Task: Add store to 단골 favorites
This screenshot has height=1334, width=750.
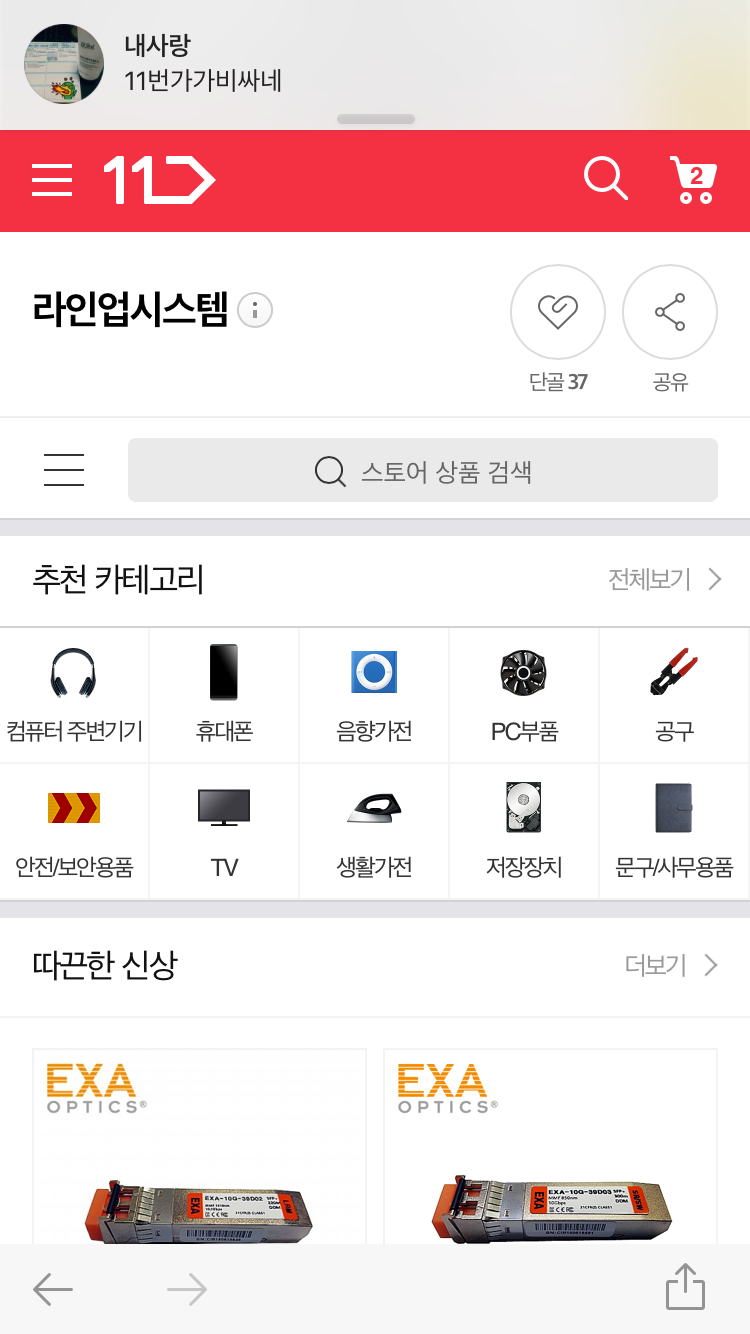Action: tap(558, 312)
